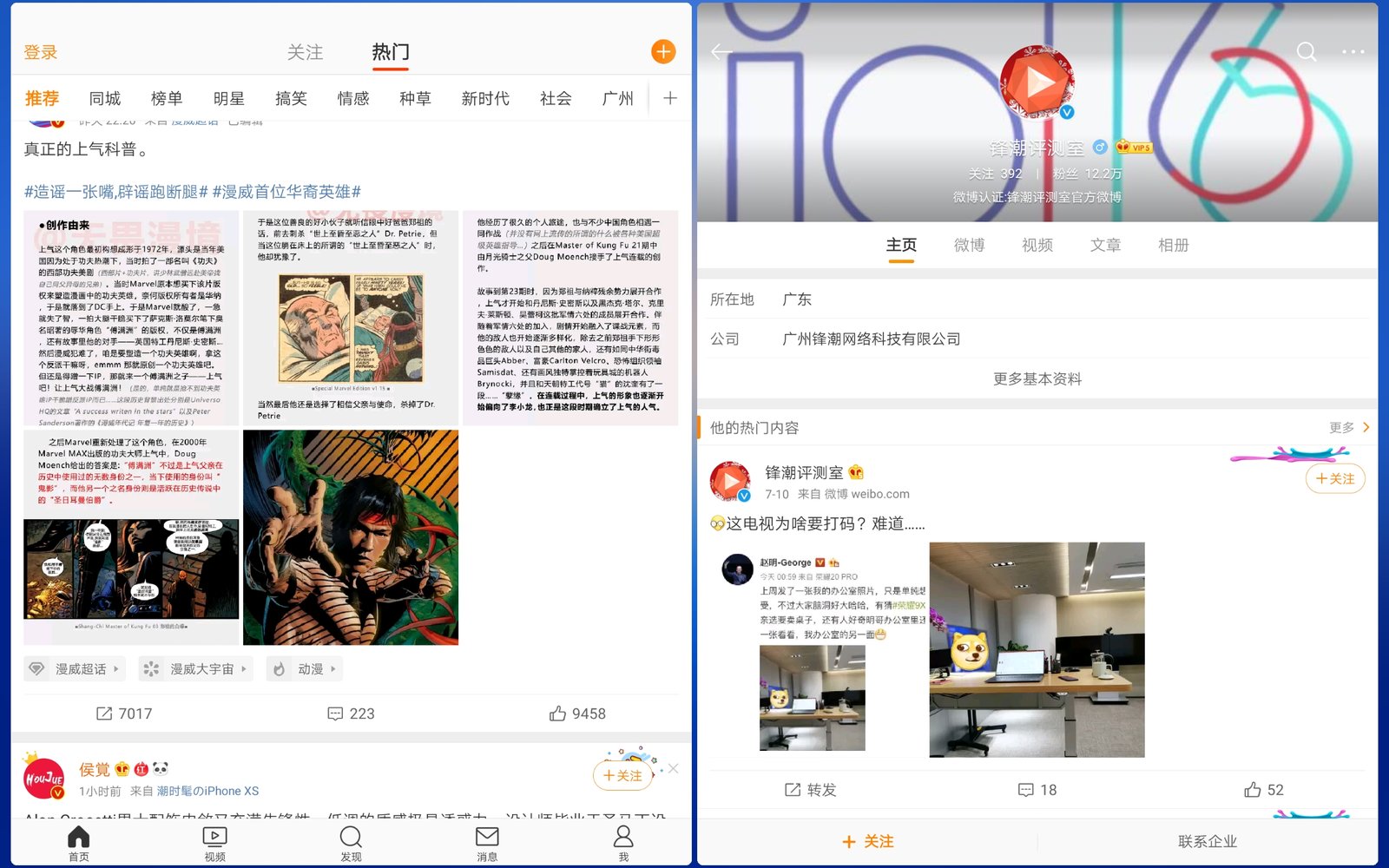Image resolution: width=1389 pixels, height=868 pixels.
Task: Repost the post with 7017 reposts
Action: 123,713
